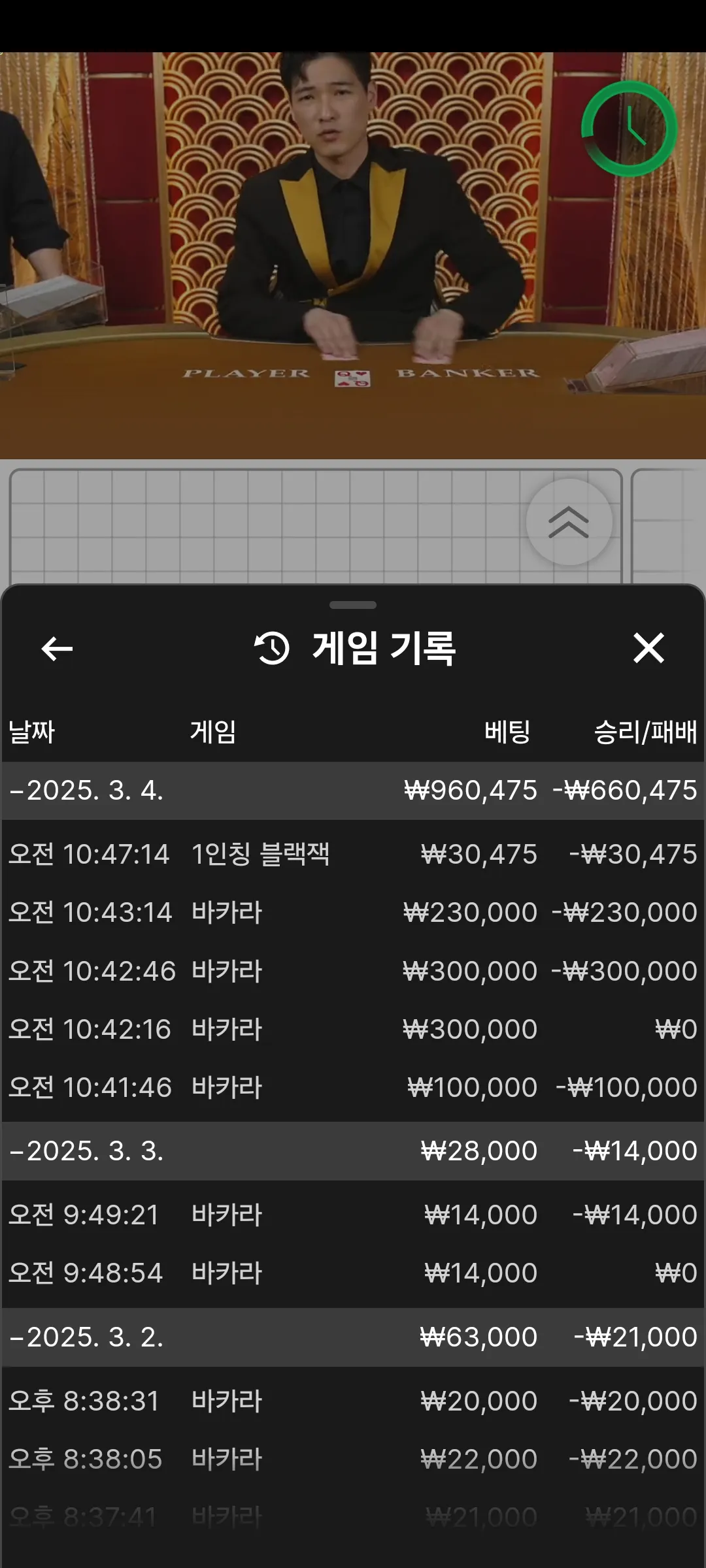Collapse the 2025. 3. 4. date group
The height and width of the screenshot is (1568, 706).
pos(353,791)
